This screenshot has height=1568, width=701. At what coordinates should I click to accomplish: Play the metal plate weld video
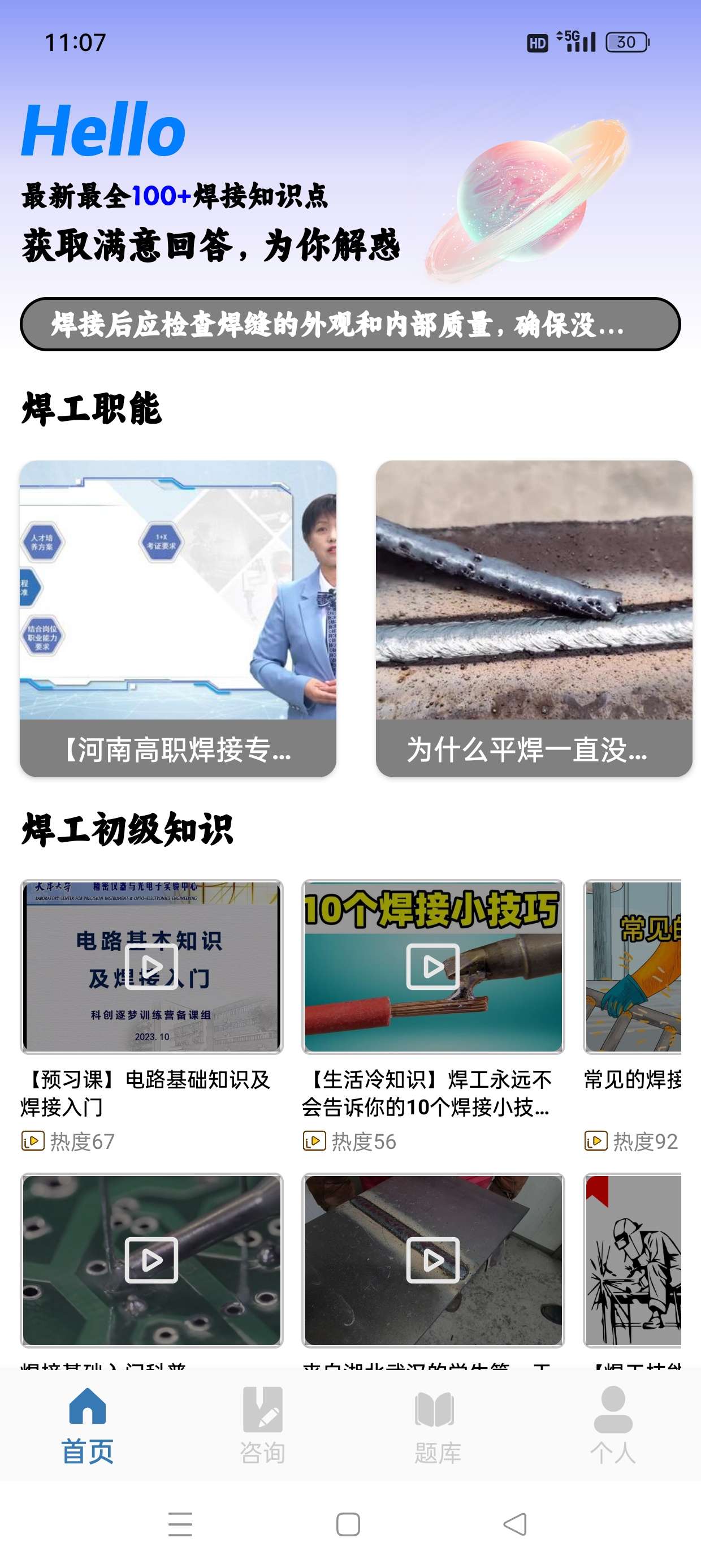coord(432,1259)
